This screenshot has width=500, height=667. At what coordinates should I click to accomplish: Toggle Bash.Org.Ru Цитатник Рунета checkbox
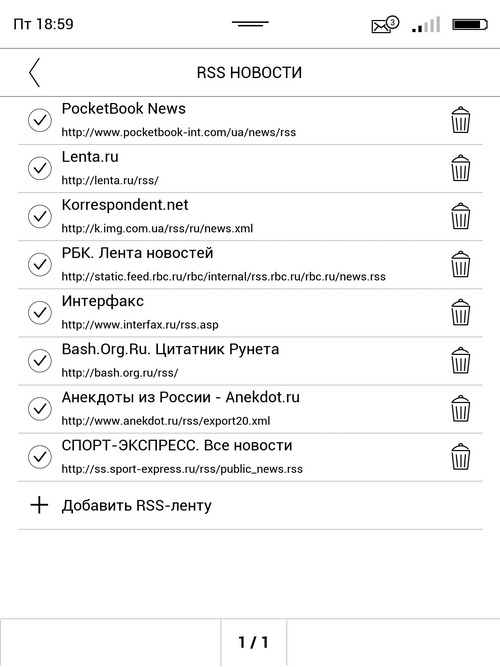(x=40, y=360)
